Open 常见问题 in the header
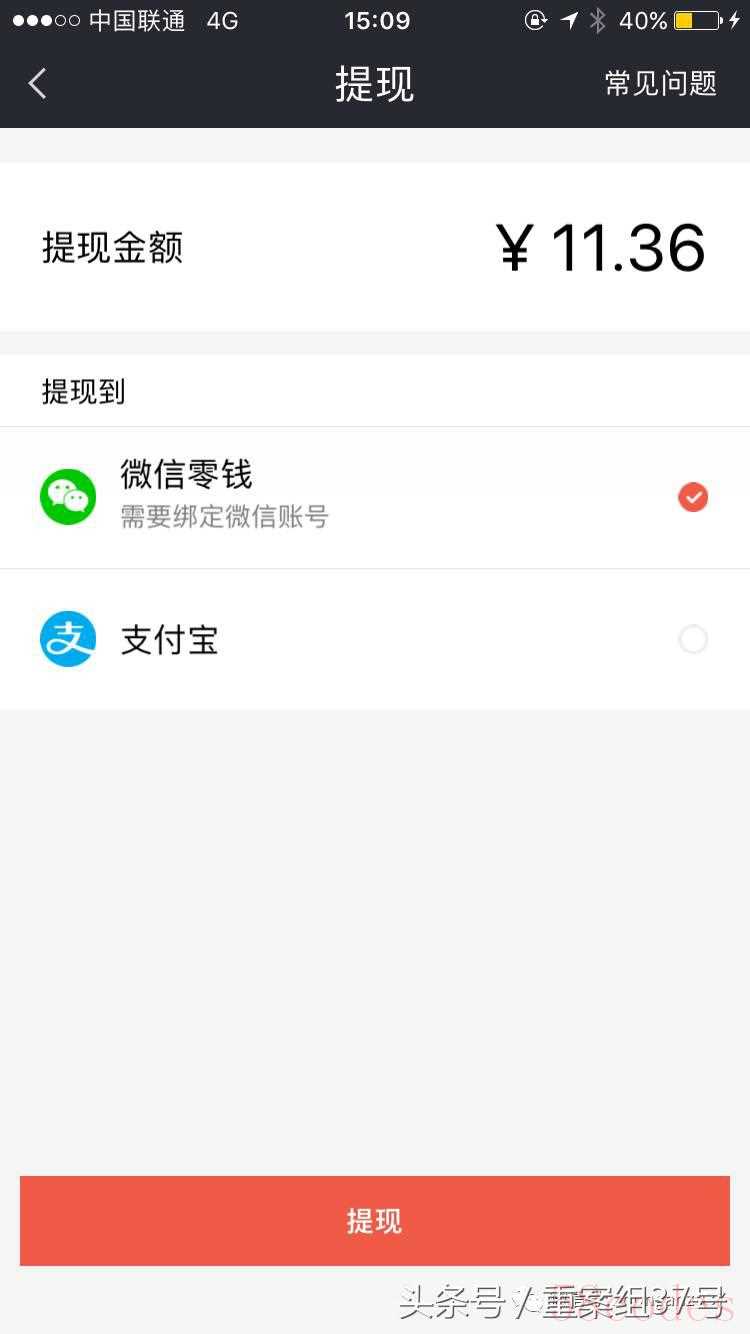Viewport: 750px width, 1334px height. pos(661,84)
